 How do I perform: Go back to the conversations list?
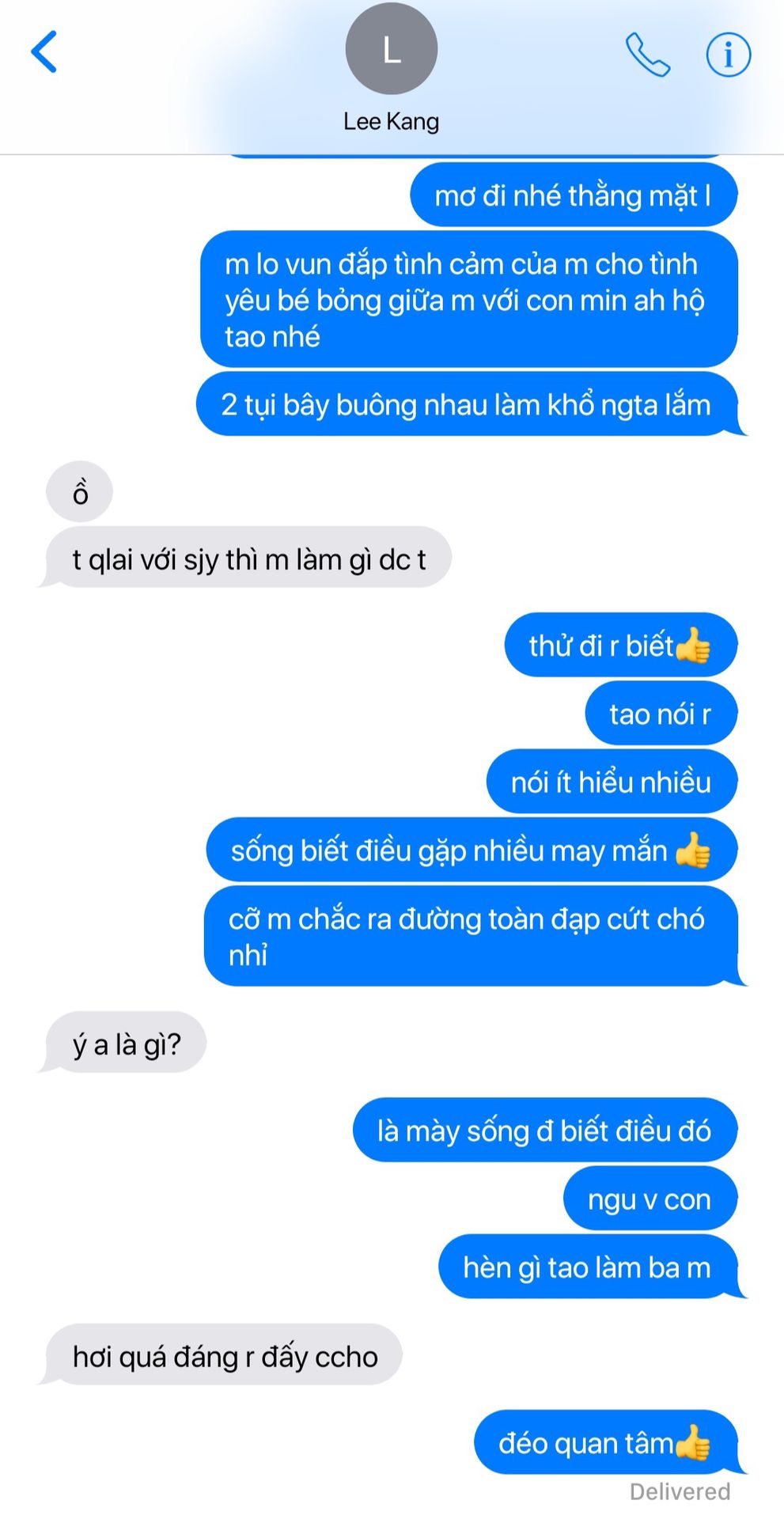click(x=44, y=52)
